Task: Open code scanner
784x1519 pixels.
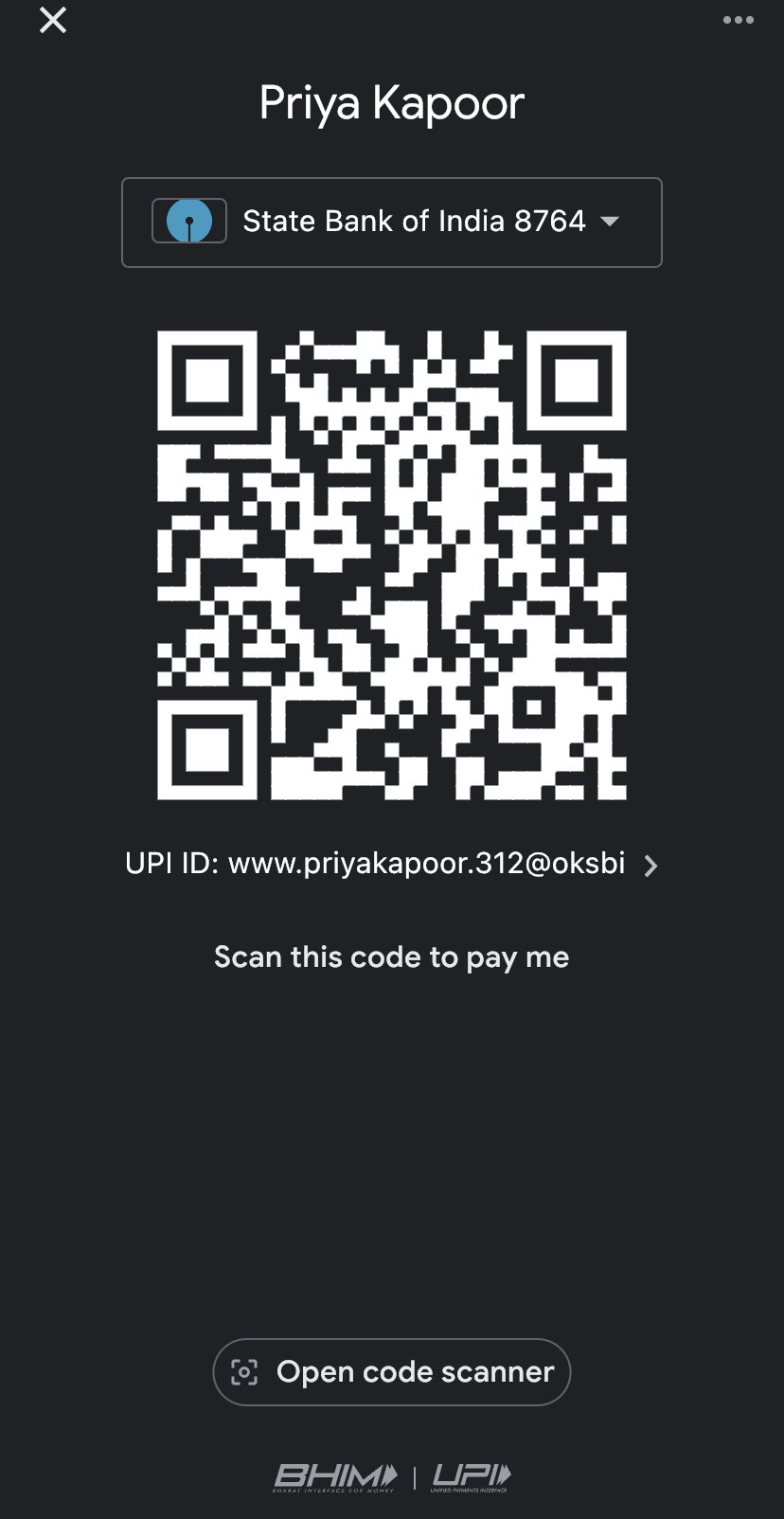Action: click(391, 1372)
